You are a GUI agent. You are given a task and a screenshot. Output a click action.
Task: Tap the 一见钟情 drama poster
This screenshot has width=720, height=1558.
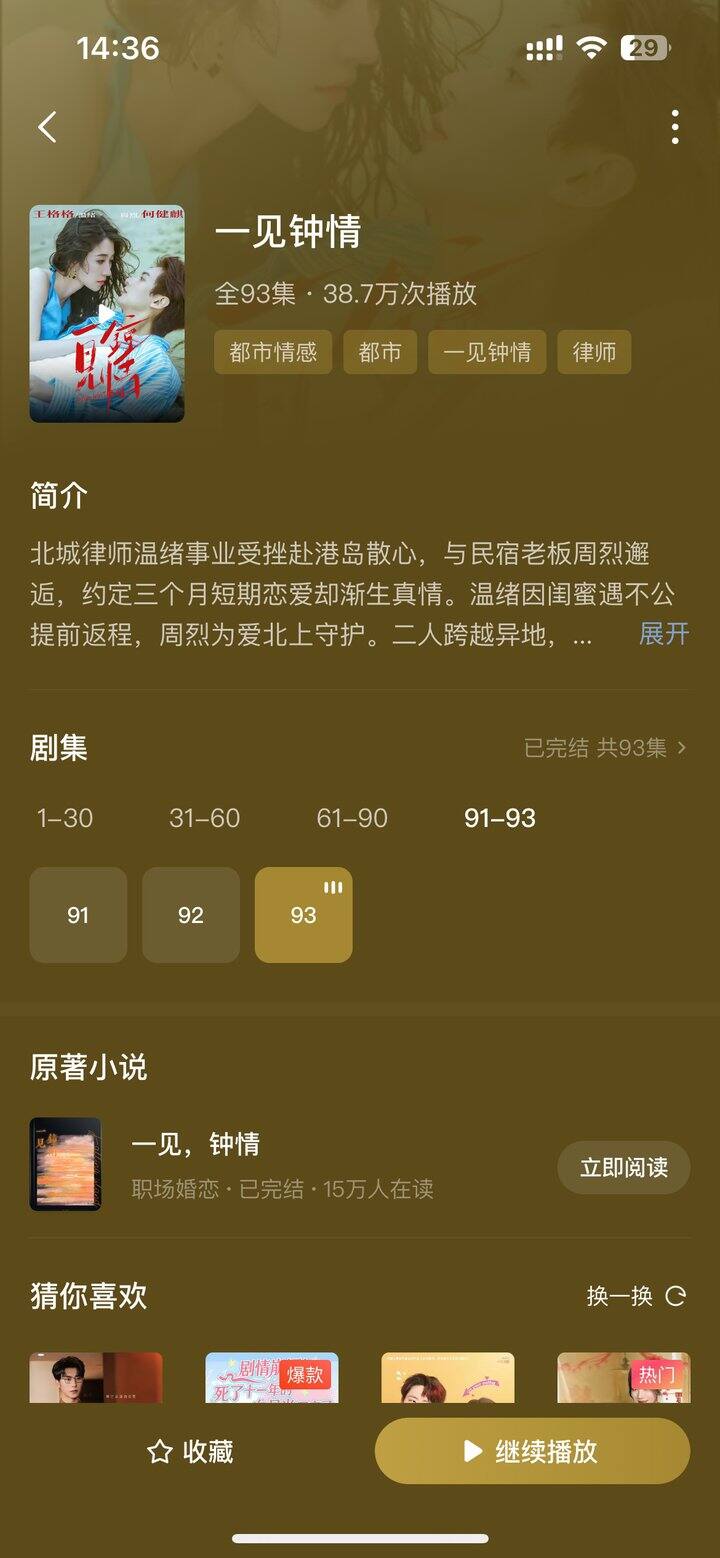pos(107,313)
